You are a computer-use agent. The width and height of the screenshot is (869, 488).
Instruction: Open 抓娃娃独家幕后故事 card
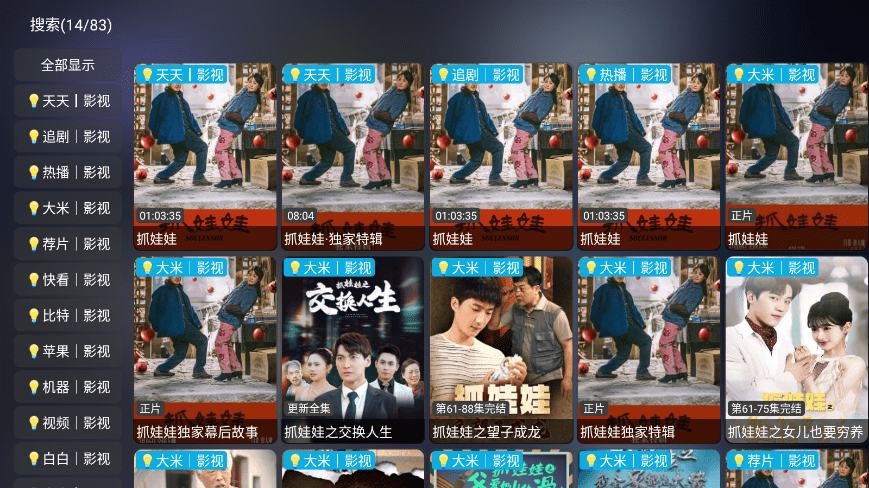pos(205,350)
